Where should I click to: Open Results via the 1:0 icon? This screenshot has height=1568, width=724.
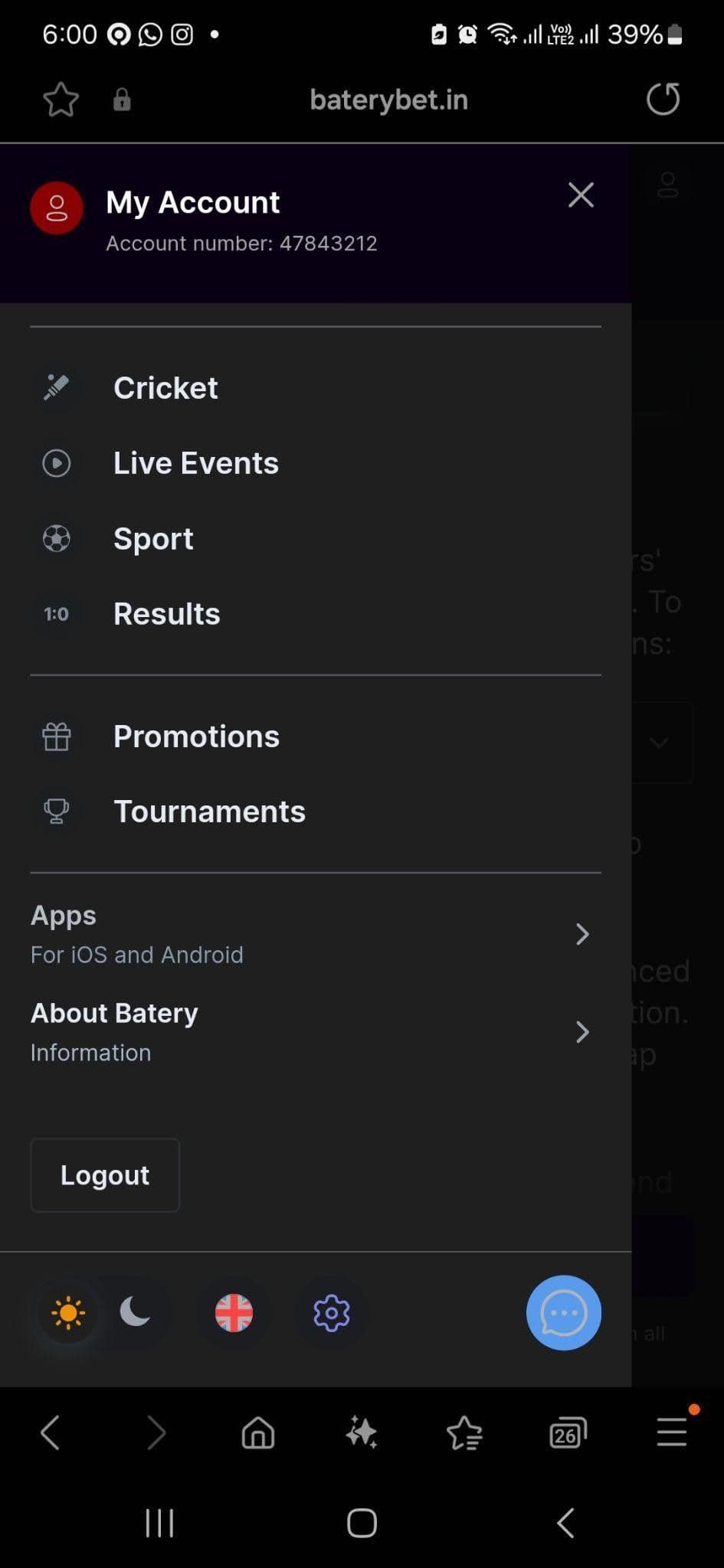[56, 613]
